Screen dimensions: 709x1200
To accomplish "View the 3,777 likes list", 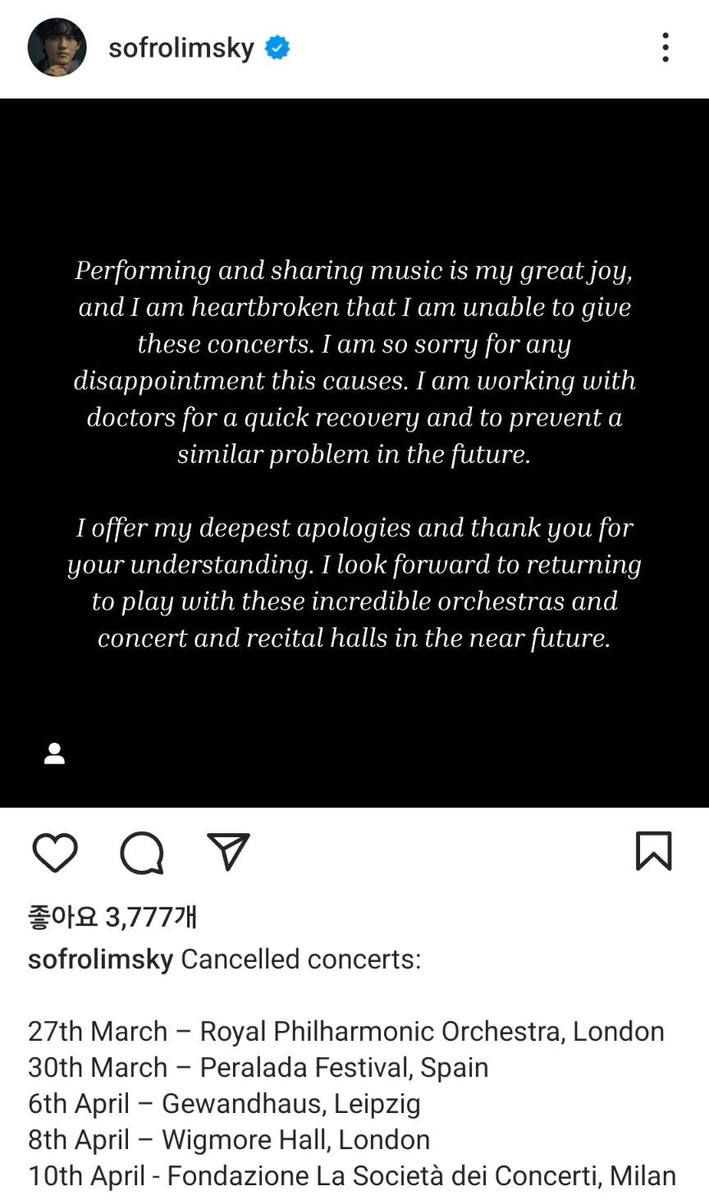I will (112, 915).
